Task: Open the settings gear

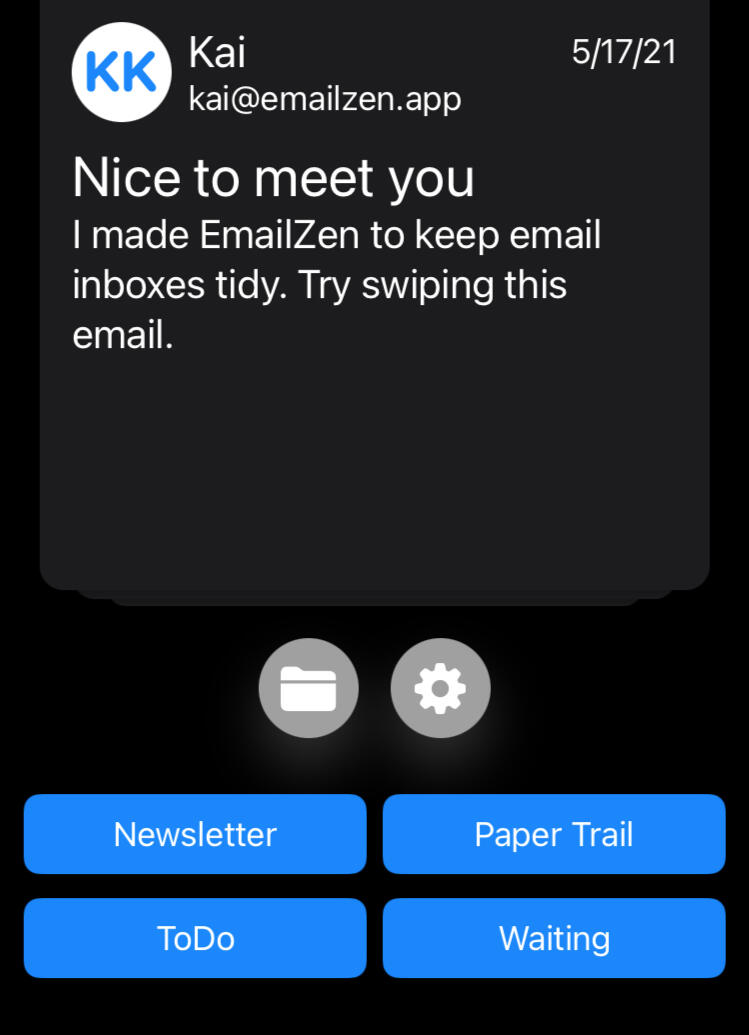Action: pyautogui.click(x=440, y=688)
